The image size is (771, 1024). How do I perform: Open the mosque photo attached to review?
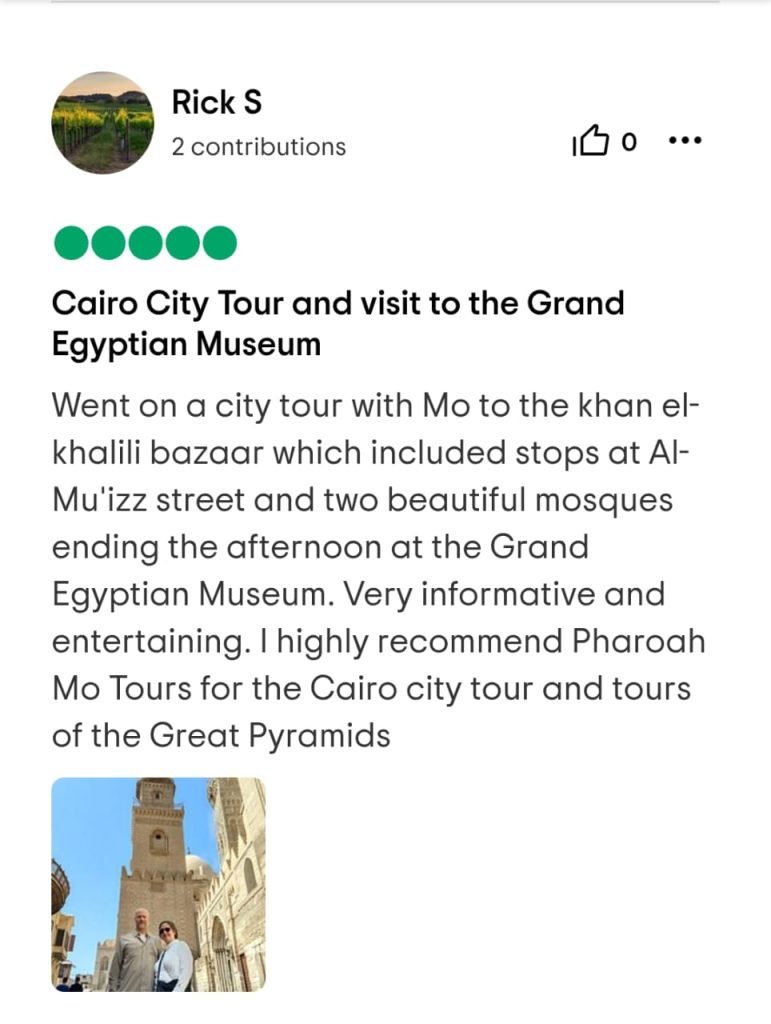159,884
